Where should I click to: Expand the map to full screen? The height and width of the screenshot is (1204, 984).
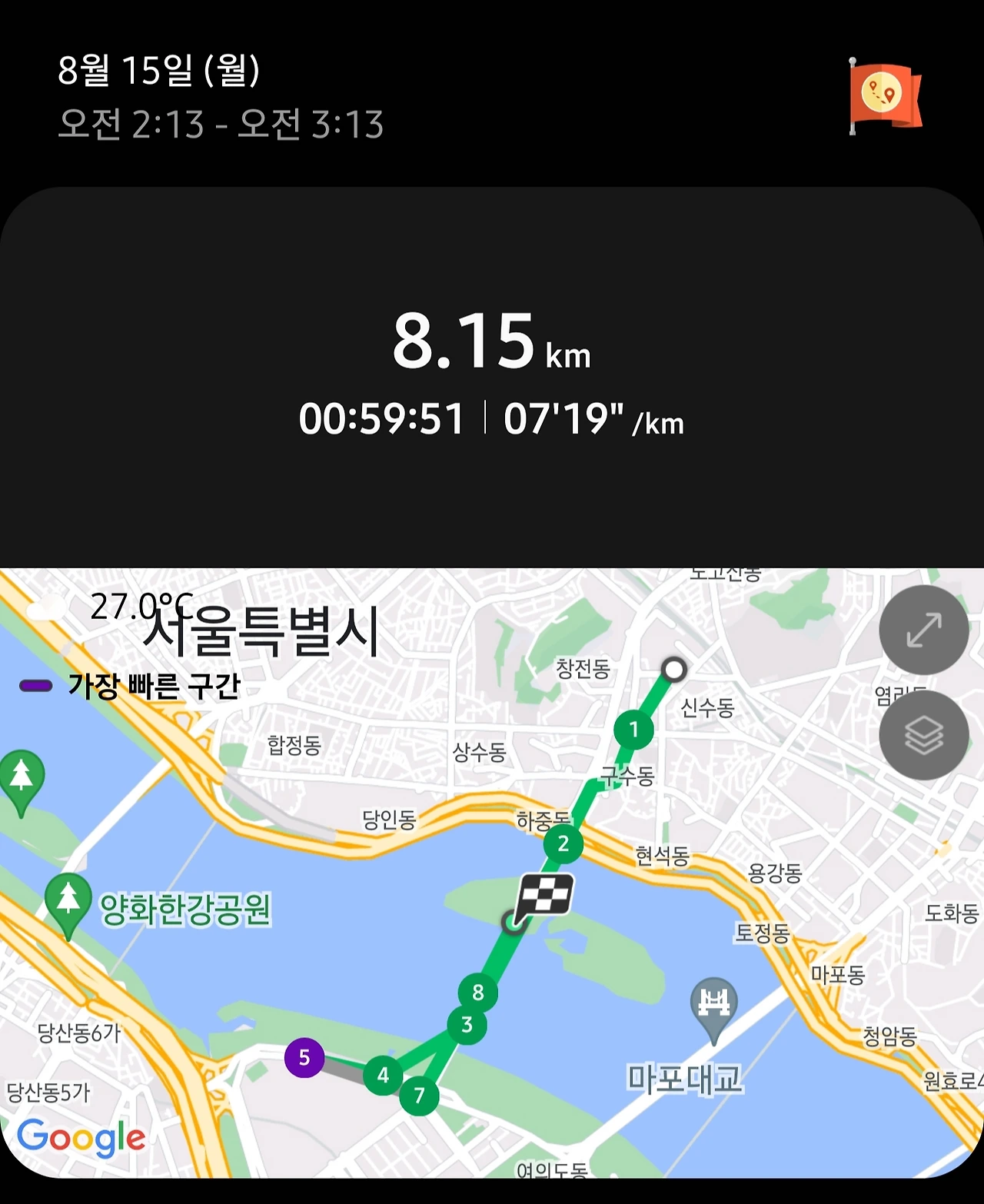(x=923, y=630)
